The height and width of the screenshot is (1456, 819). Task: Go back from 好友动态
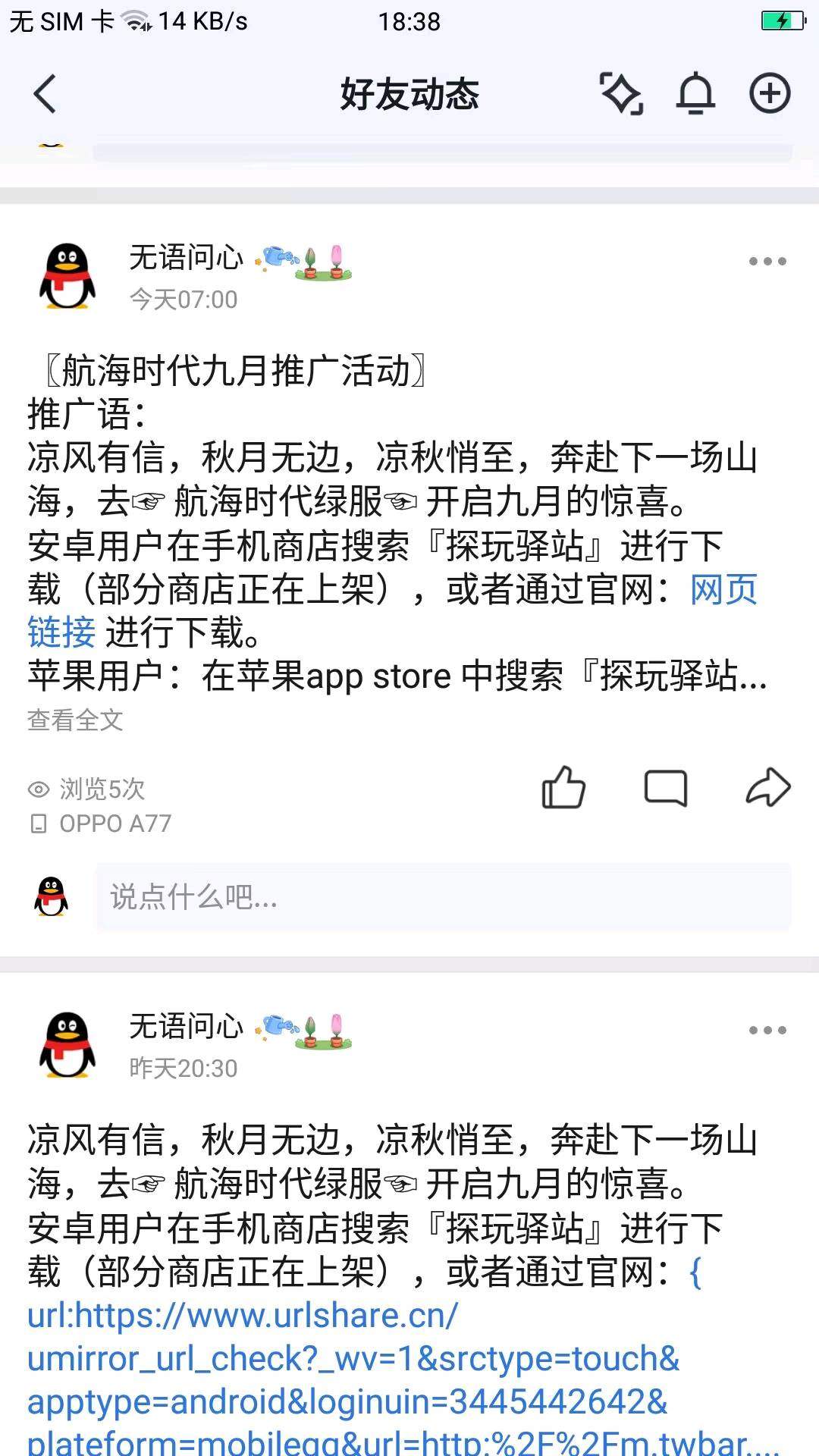[45, 94]
